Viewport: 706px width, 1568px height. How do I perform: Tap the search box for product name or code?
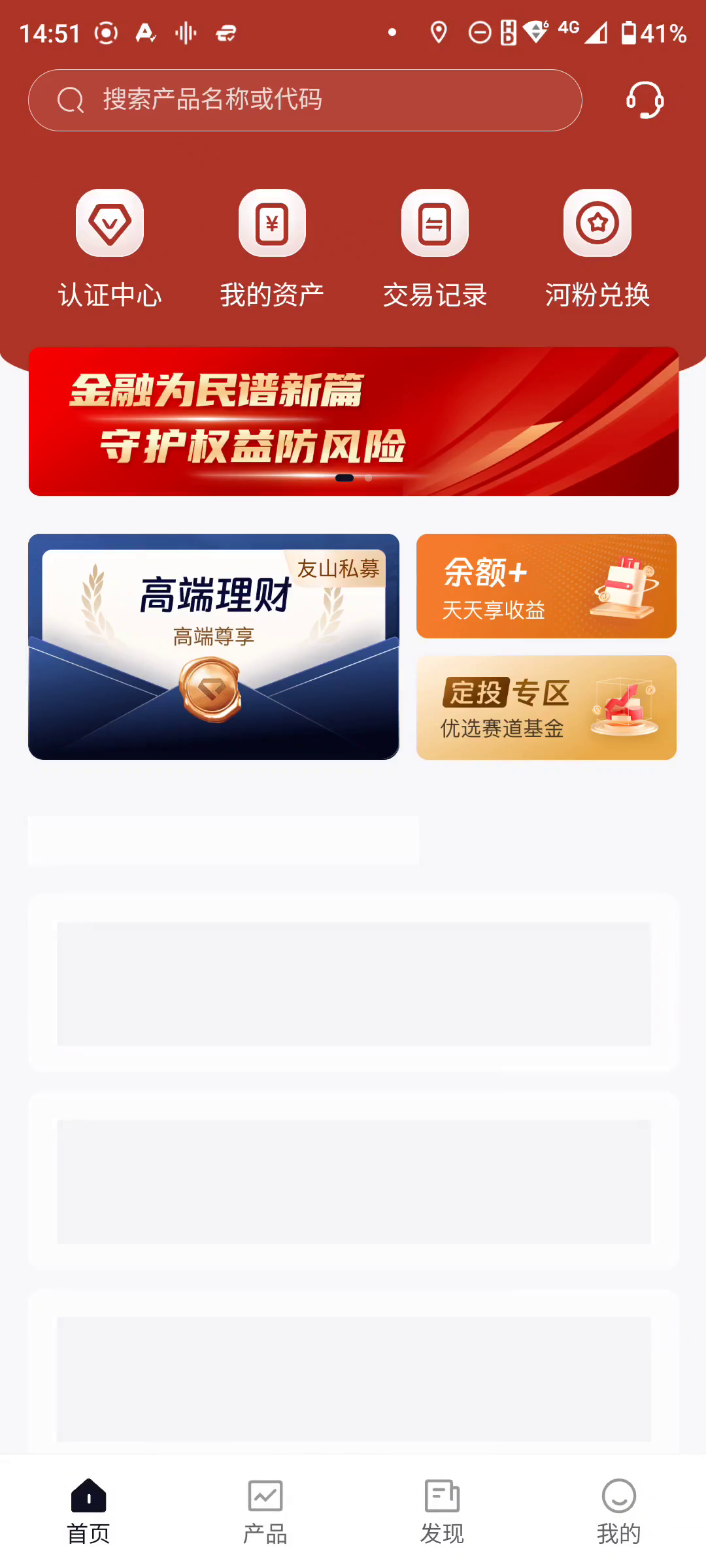(305, 100)
